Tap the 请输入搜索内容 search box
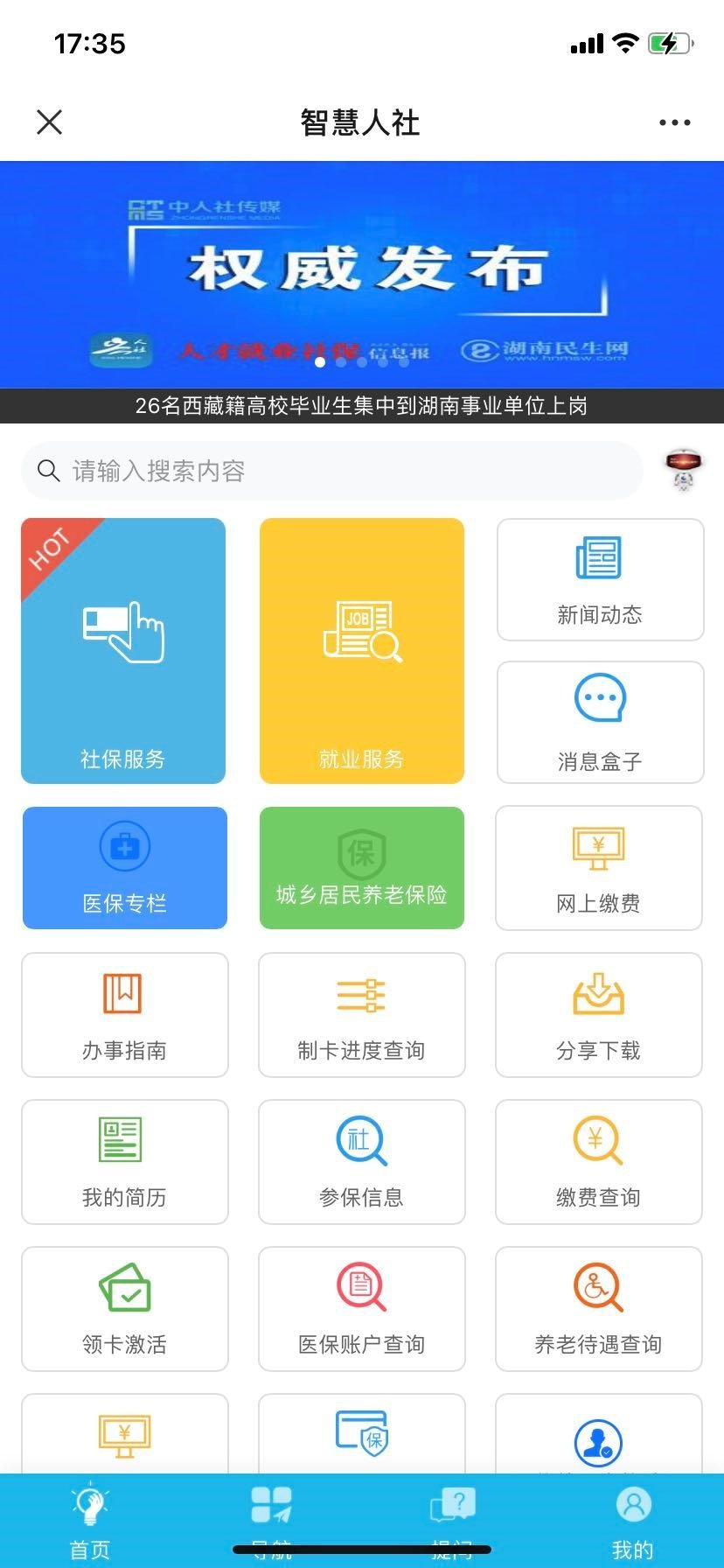The image size is (724, 1568). (332, 472)
